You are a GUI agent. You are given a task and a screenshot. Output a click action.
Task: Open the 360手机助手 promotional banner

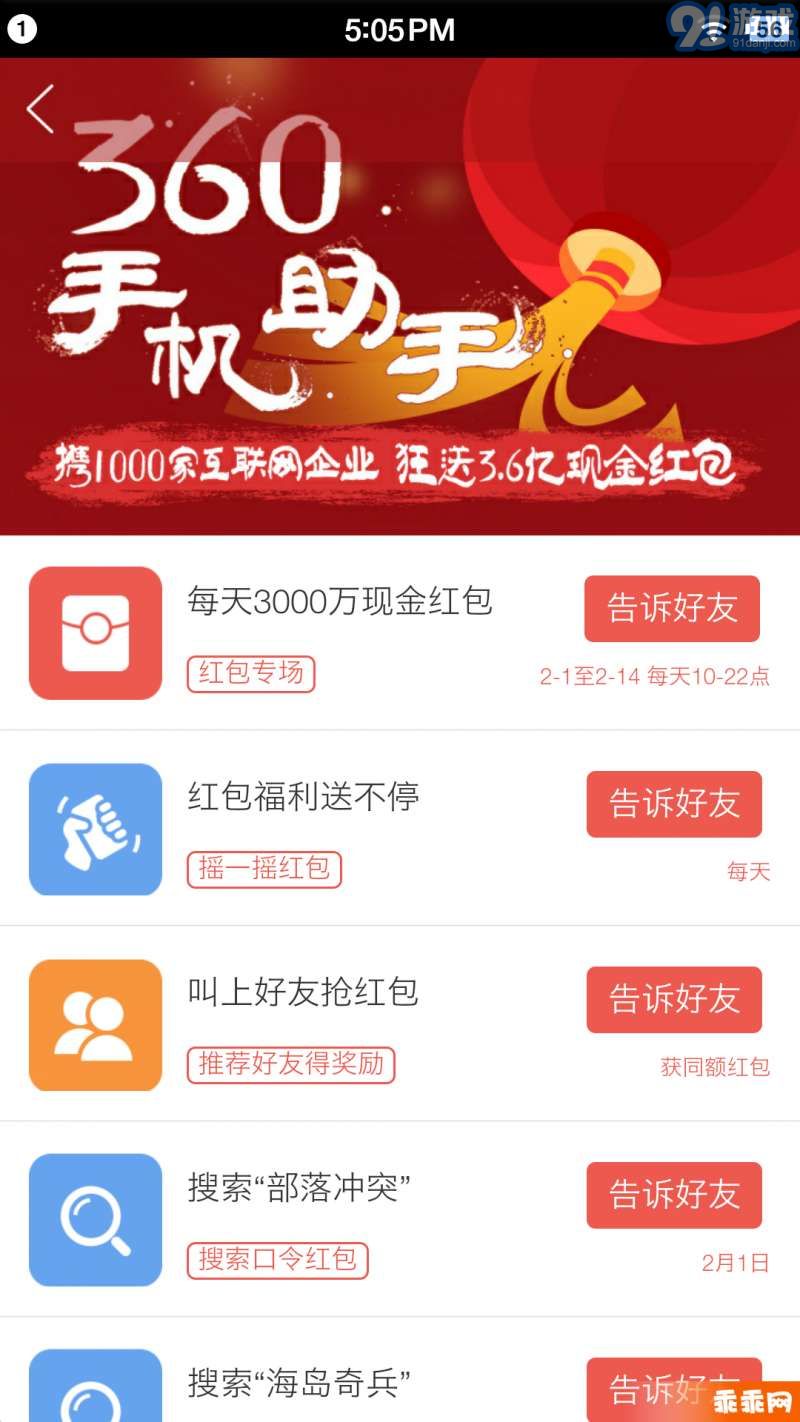pyautogui.click(x=400, y=300)
